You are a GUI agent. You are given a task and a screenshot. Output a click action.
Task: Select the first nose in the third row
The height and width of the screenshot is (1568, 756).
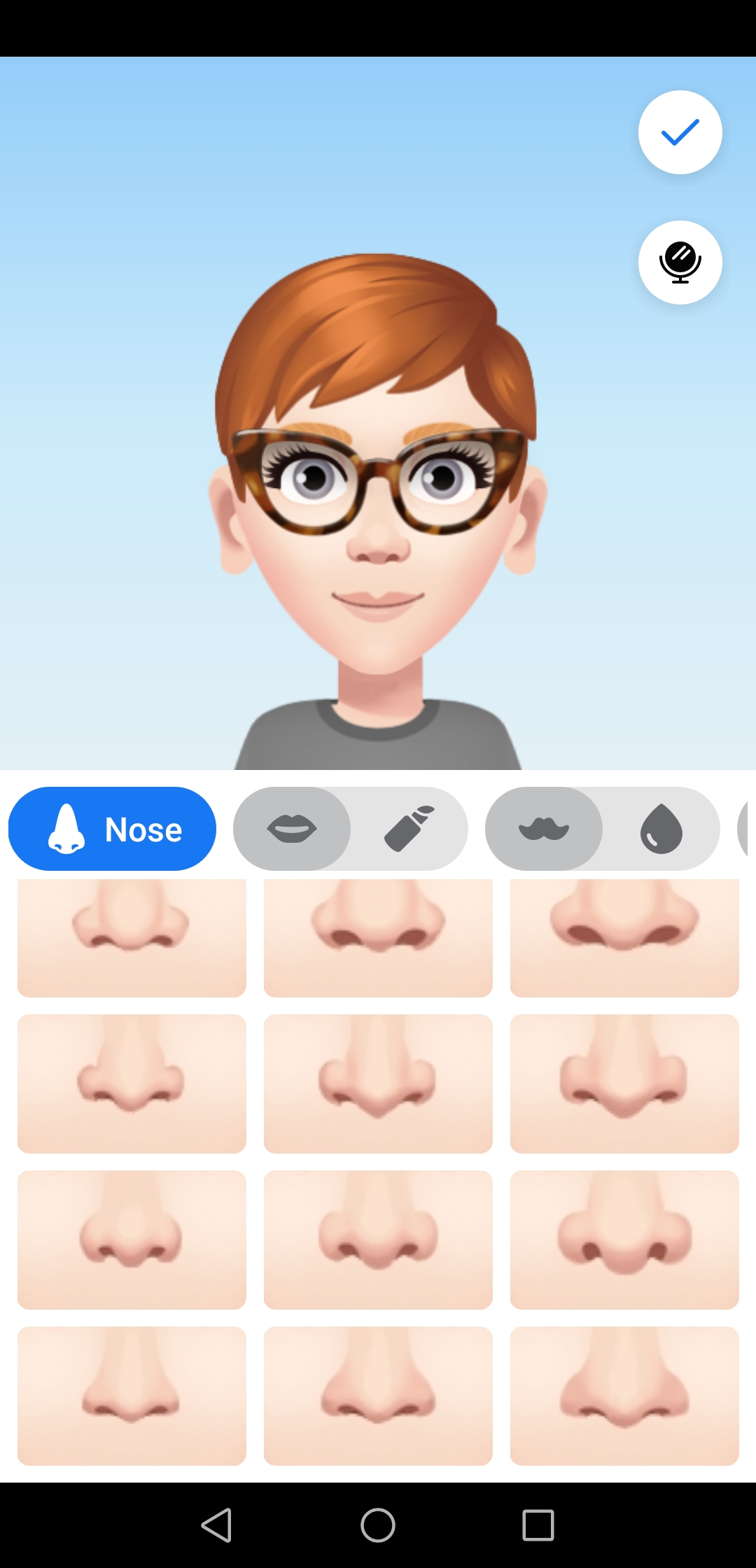(132, 1240)
